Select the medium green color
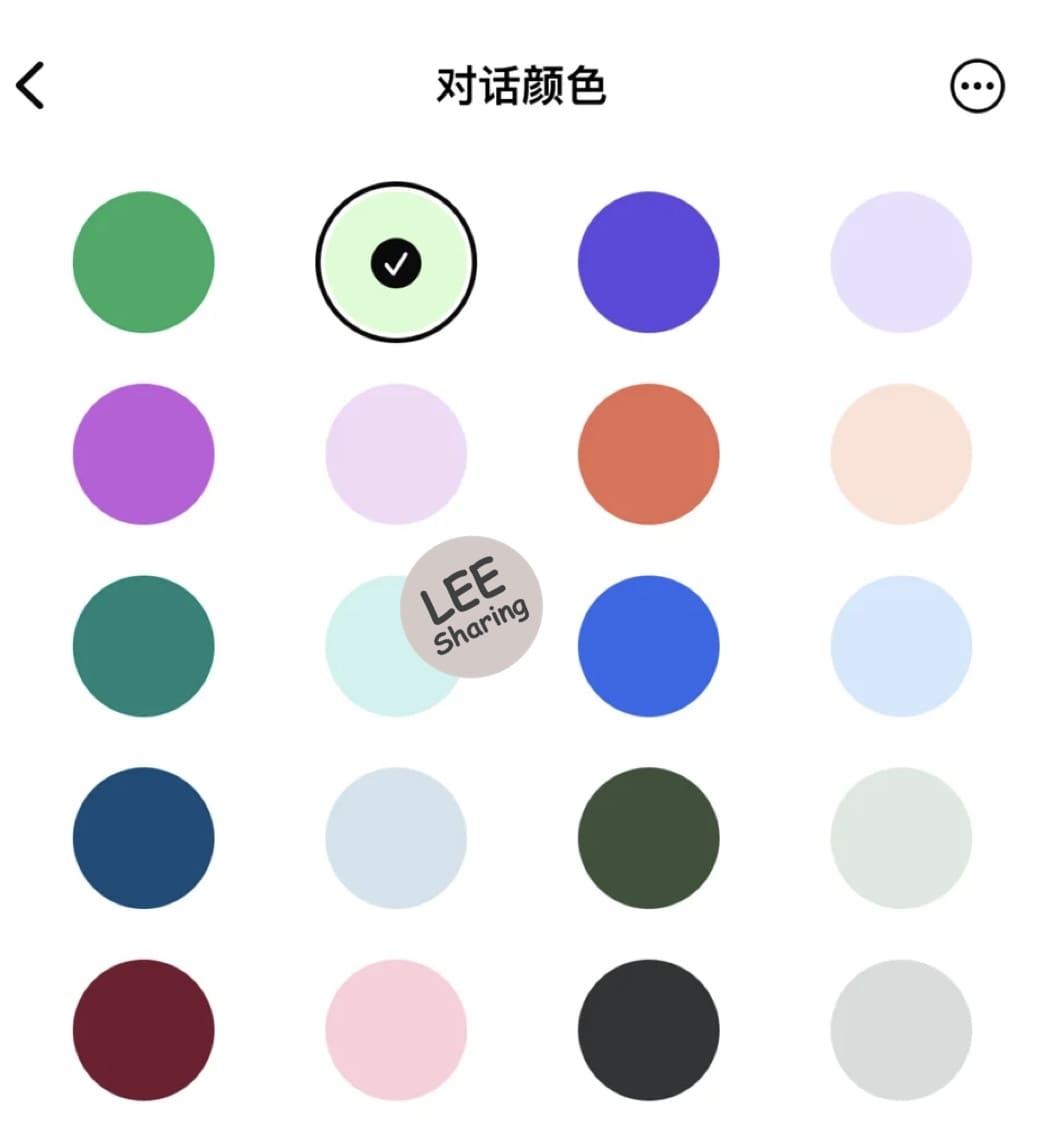Screen dimensions: 1062x1132 [143, 262]
